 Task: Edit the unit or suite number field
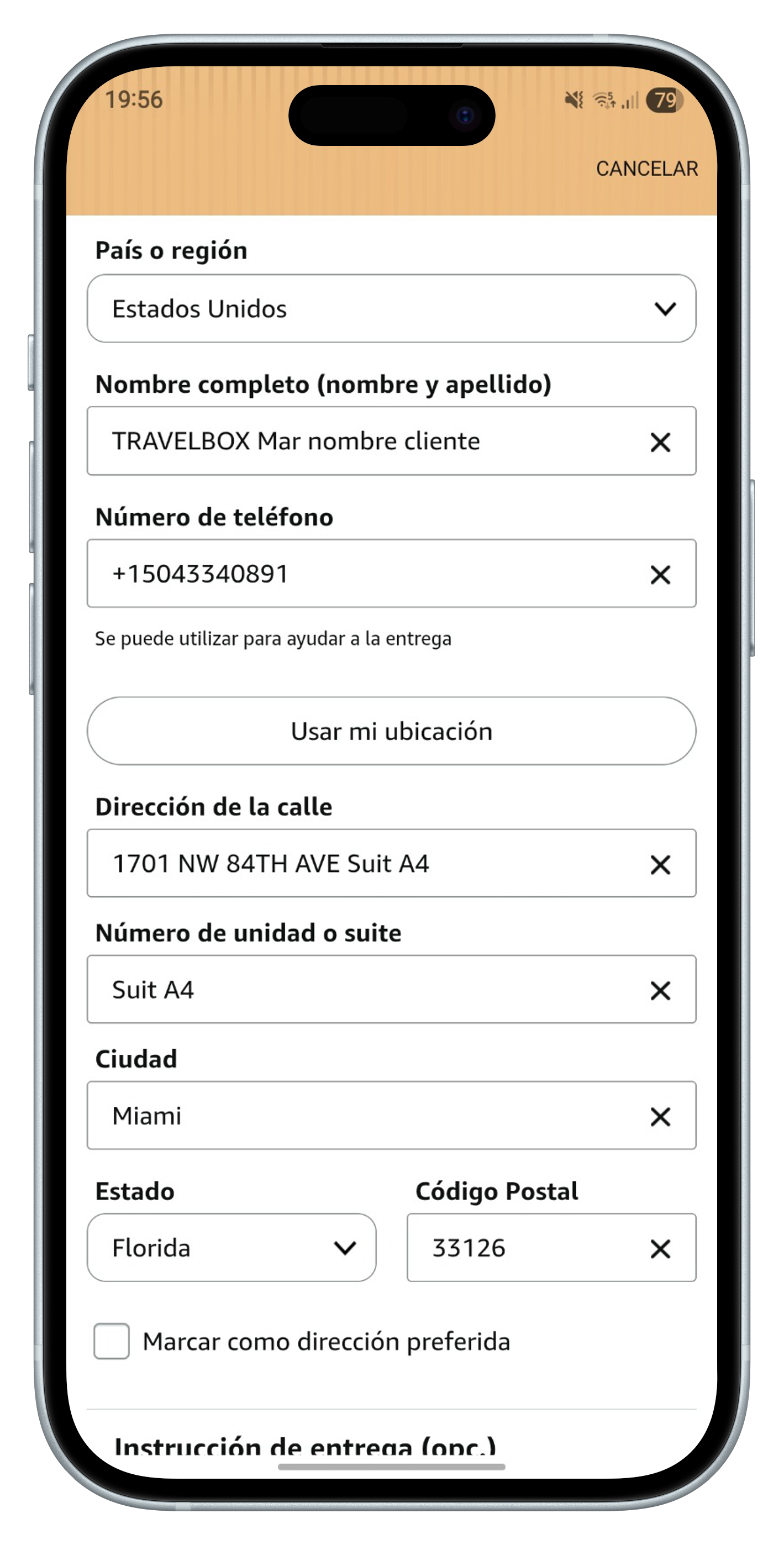[360, 990]
